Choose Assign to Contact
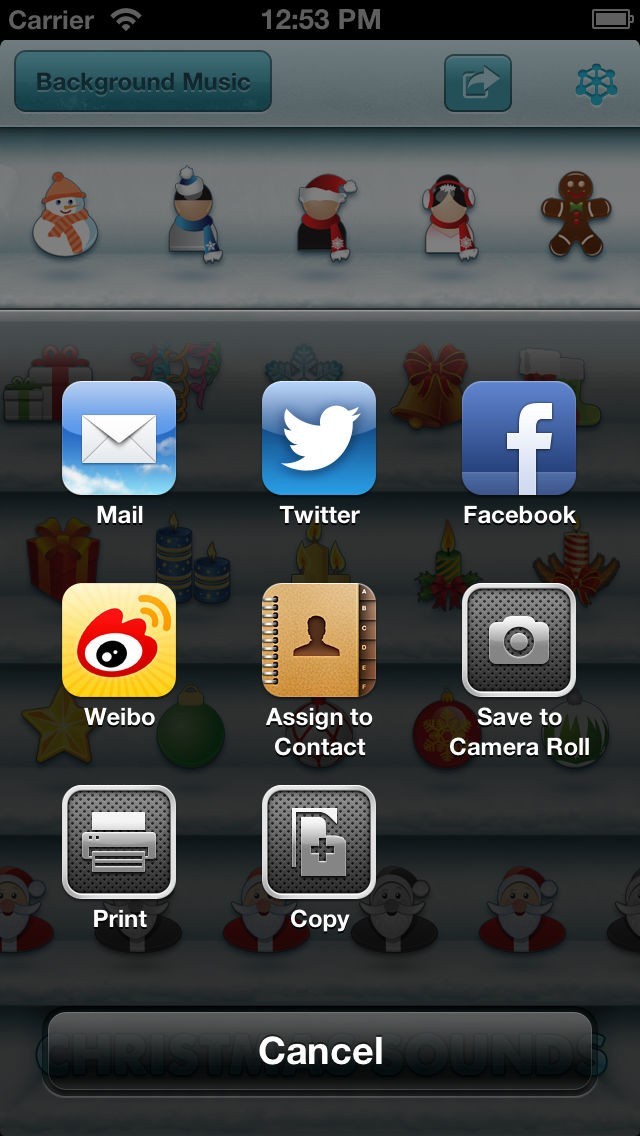The width and height of the screenshot is (640, 1136). (319, 641)
